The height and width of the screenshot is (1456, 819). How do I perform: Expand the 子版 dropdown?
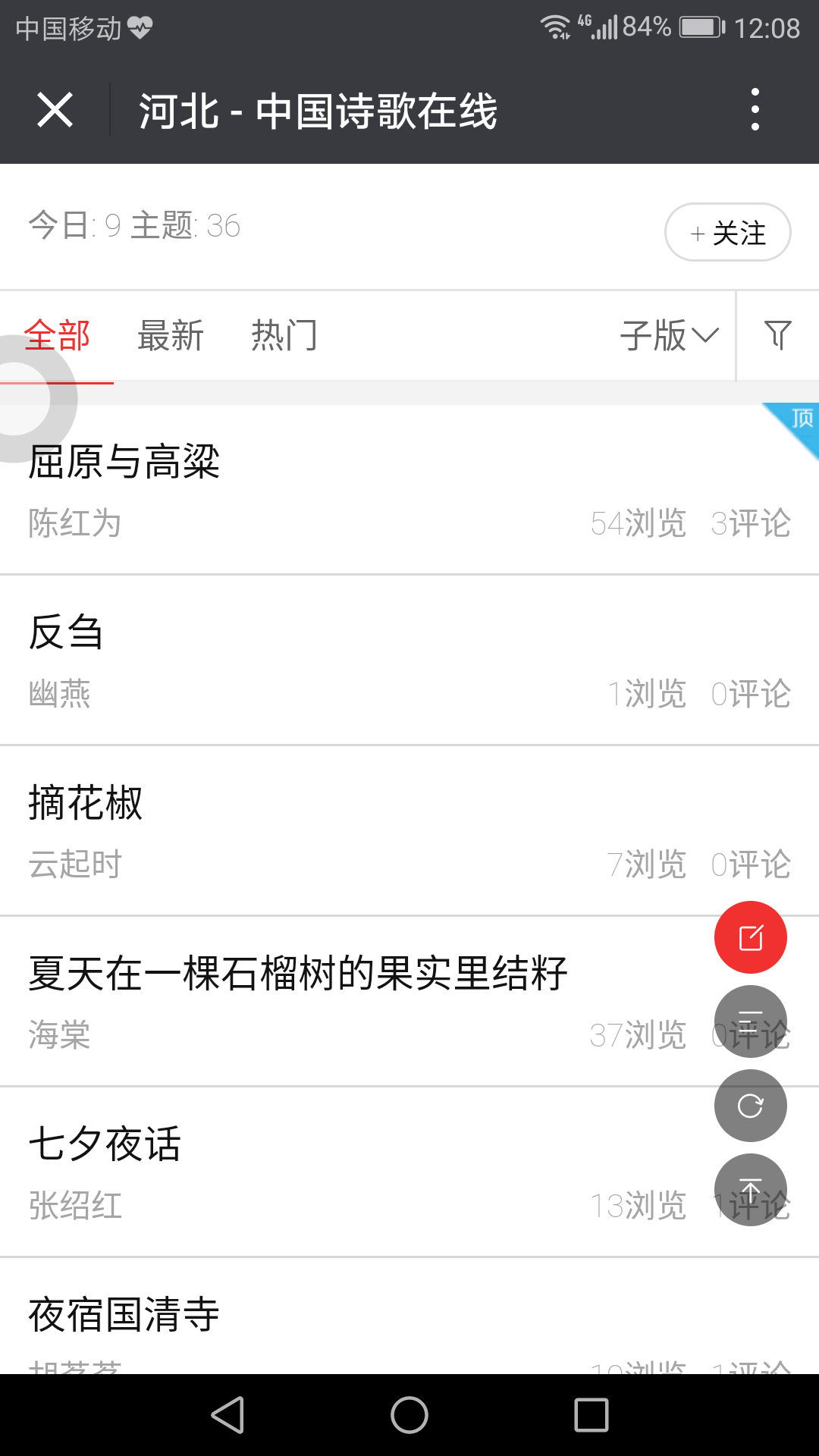coord(669,336)
